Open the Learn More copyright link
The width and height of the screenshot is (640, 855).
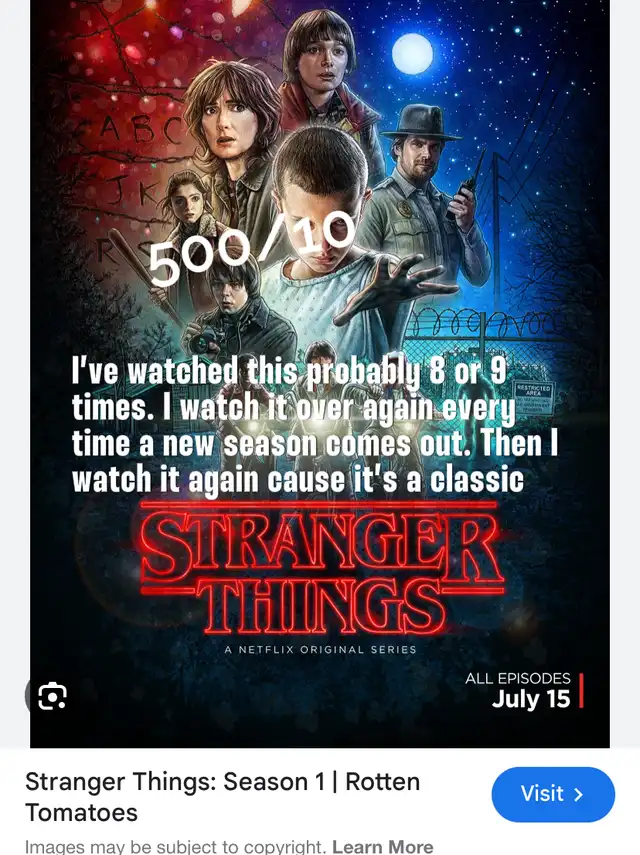coord(383,846)
